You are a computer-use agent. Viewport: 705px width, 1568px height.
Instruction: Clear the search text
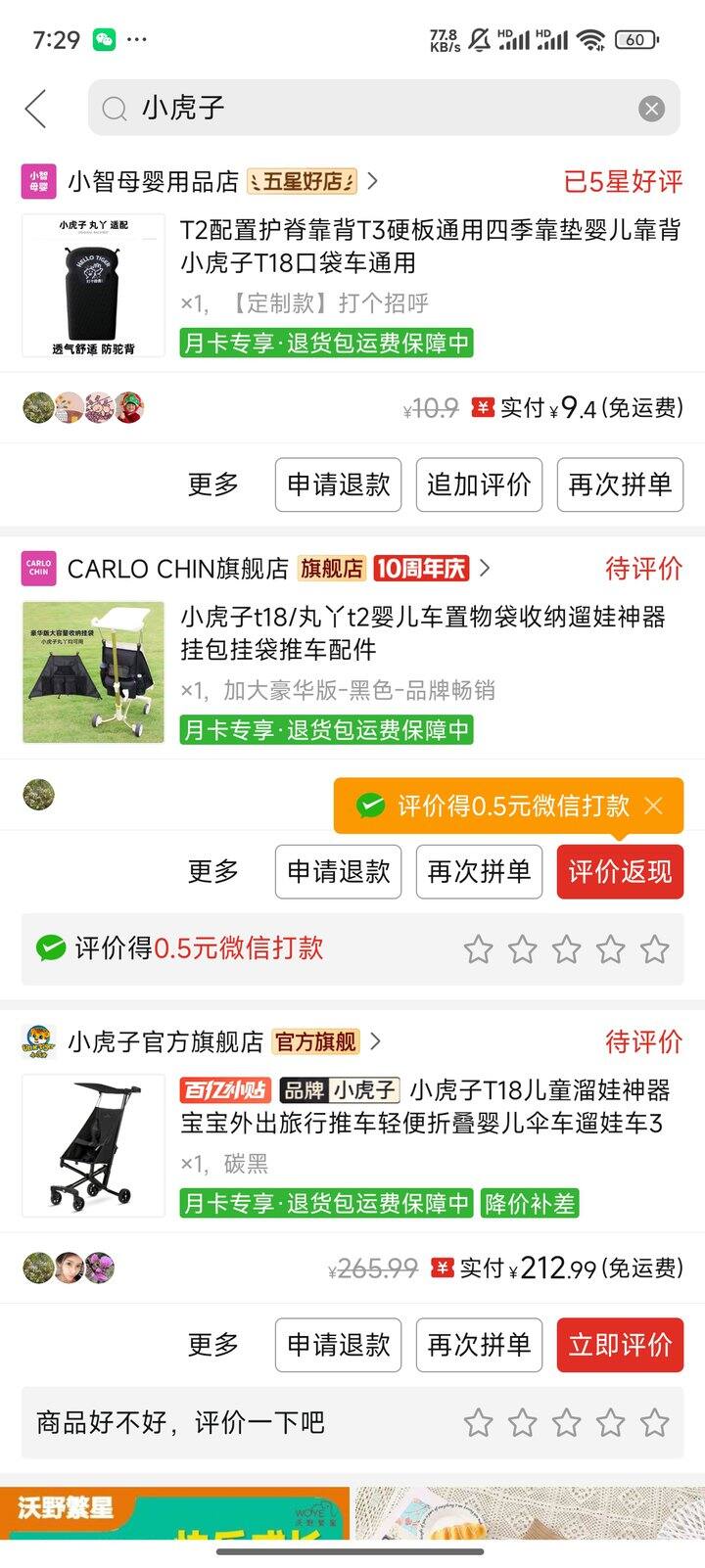(x=651, y=109)
